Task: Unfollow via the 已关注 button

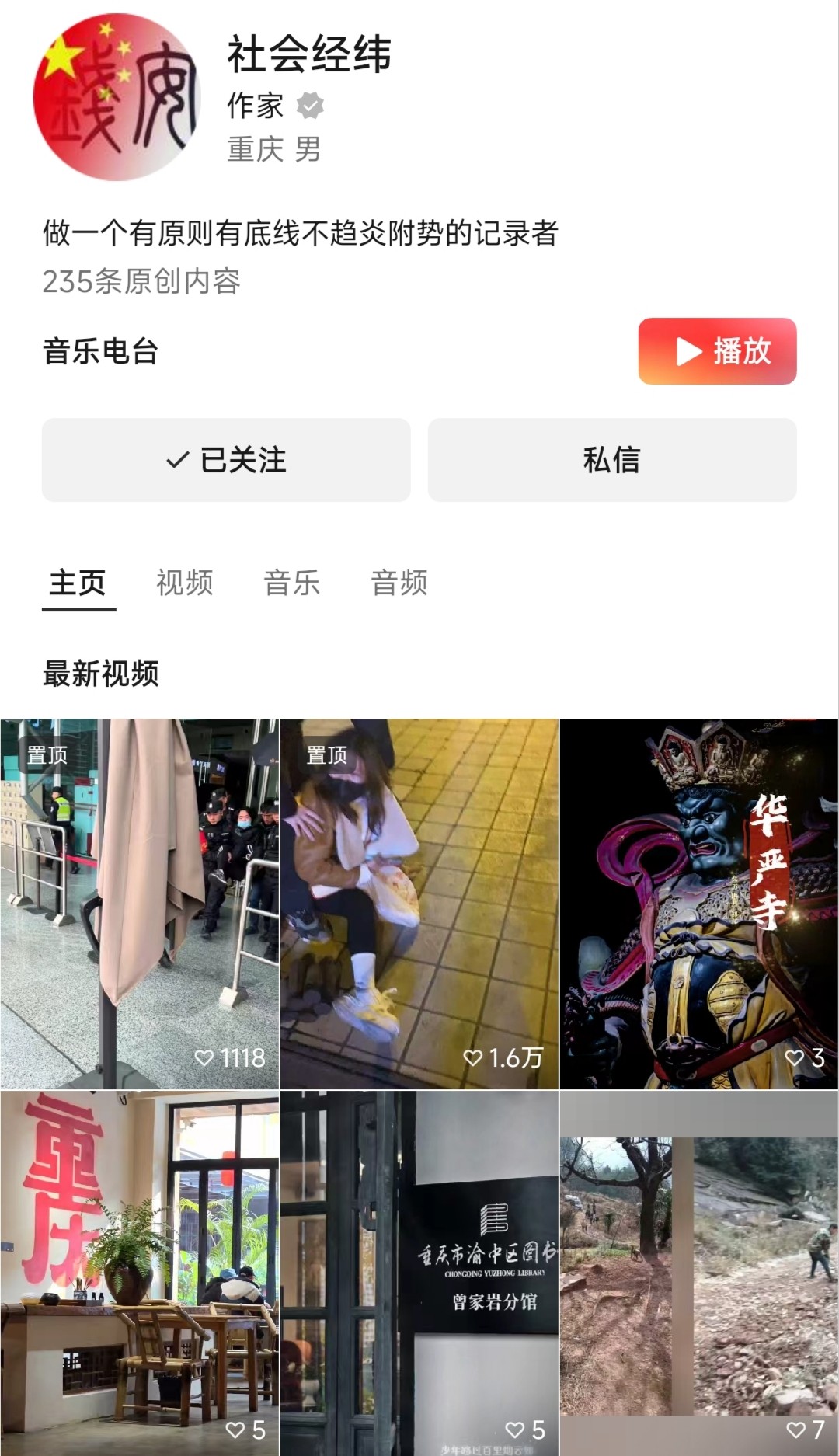Action: pos(226,460)
